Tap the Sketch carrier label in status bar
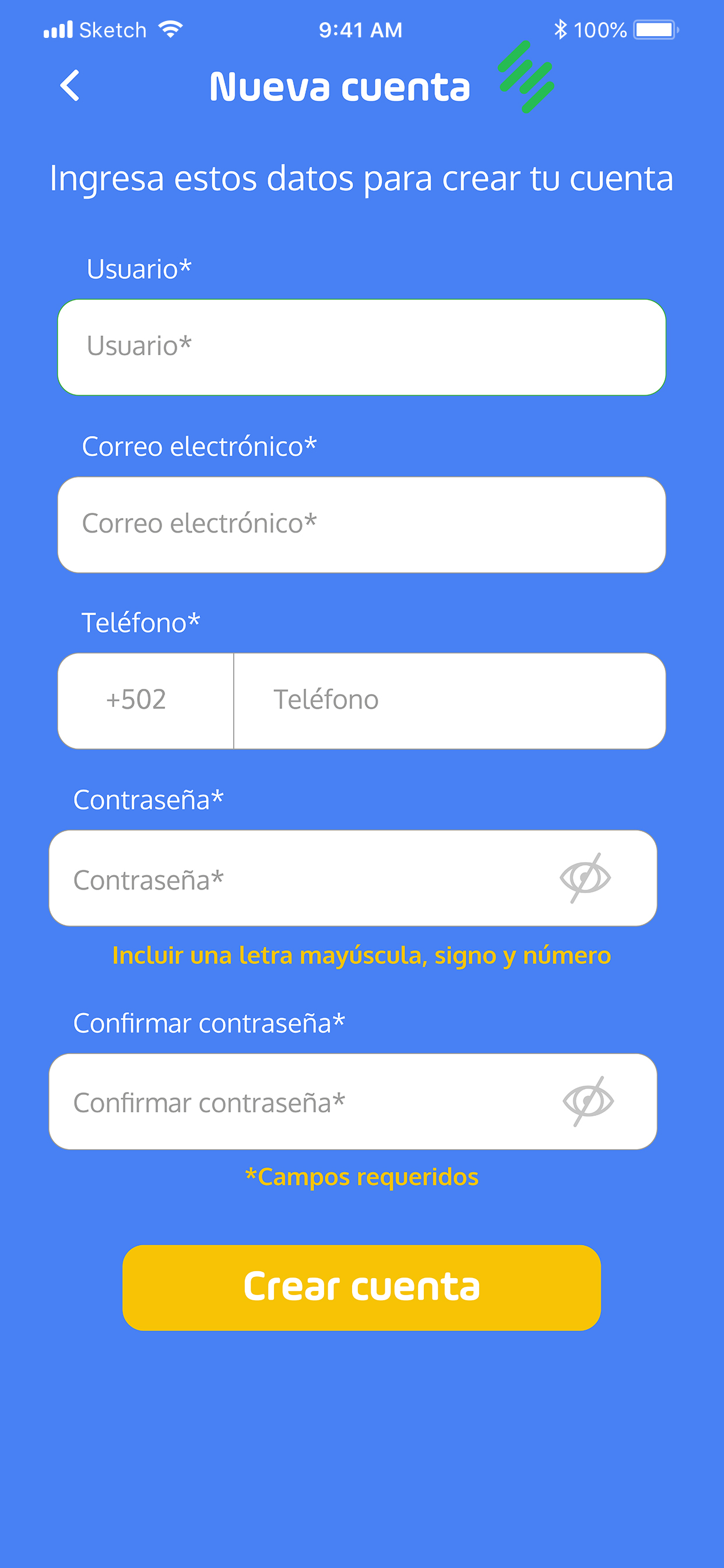The image size is (724, 1568). [113, 29]
